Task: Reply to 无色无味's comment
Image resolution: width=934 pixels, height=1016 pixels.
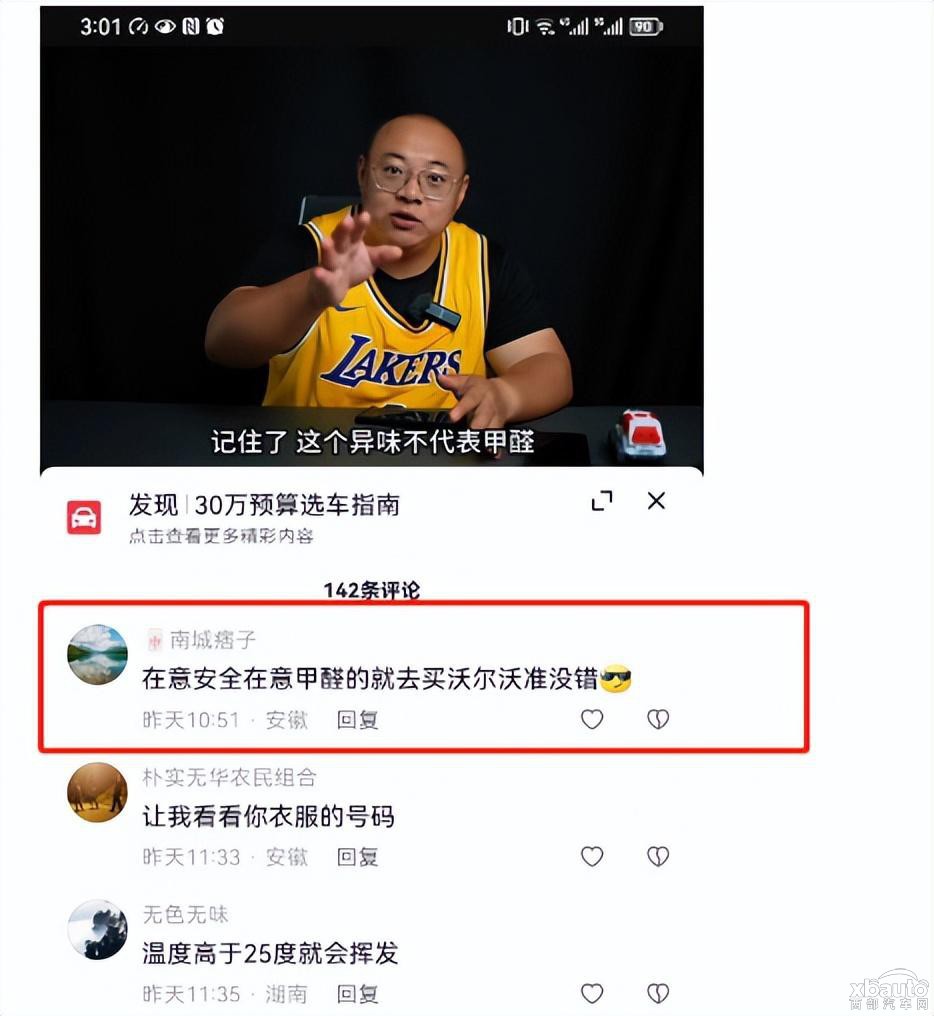Action: pyautogui.click(x=357, y=993)
